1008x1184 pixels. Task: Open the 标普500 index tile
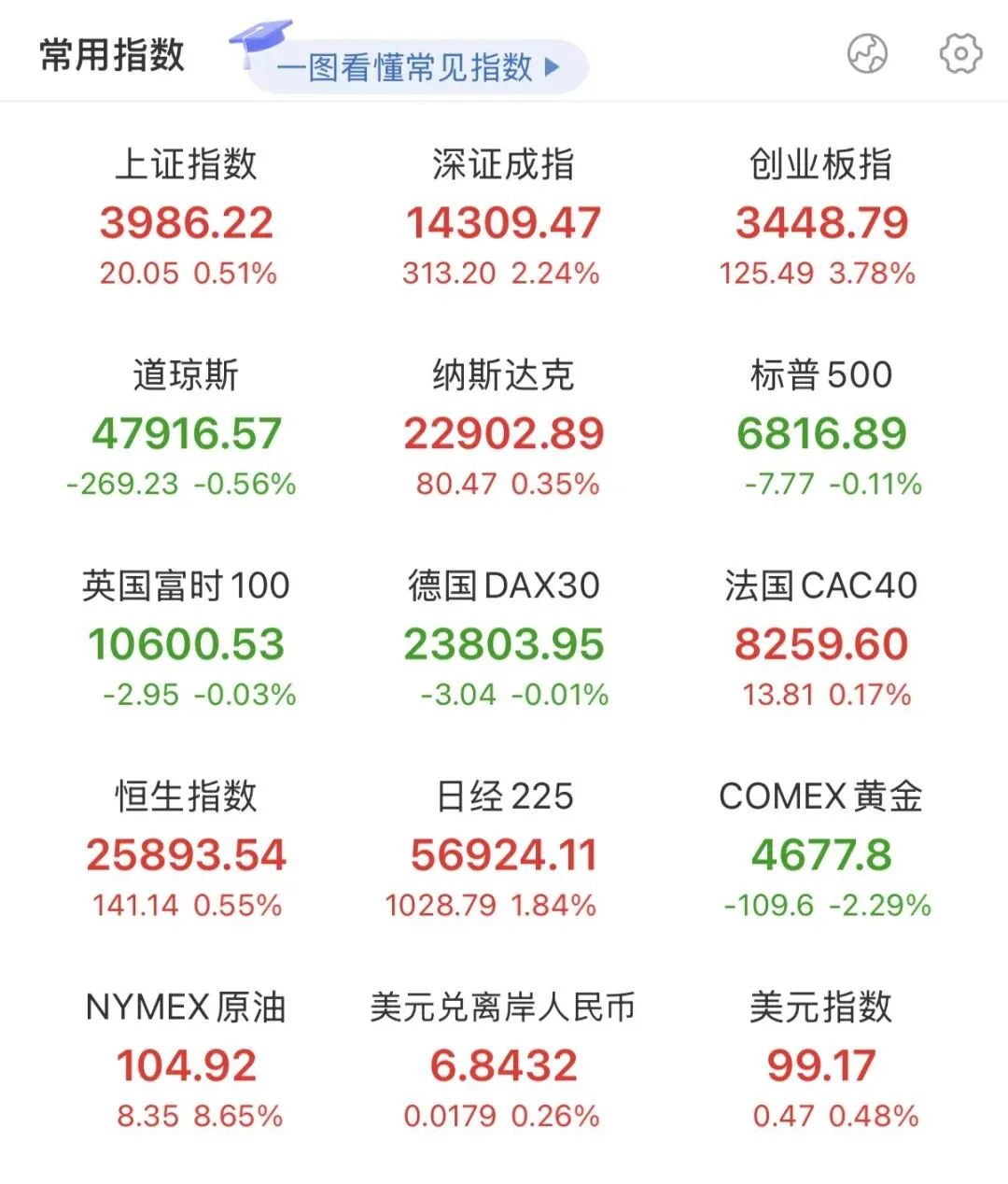click(x=820, y=431)
